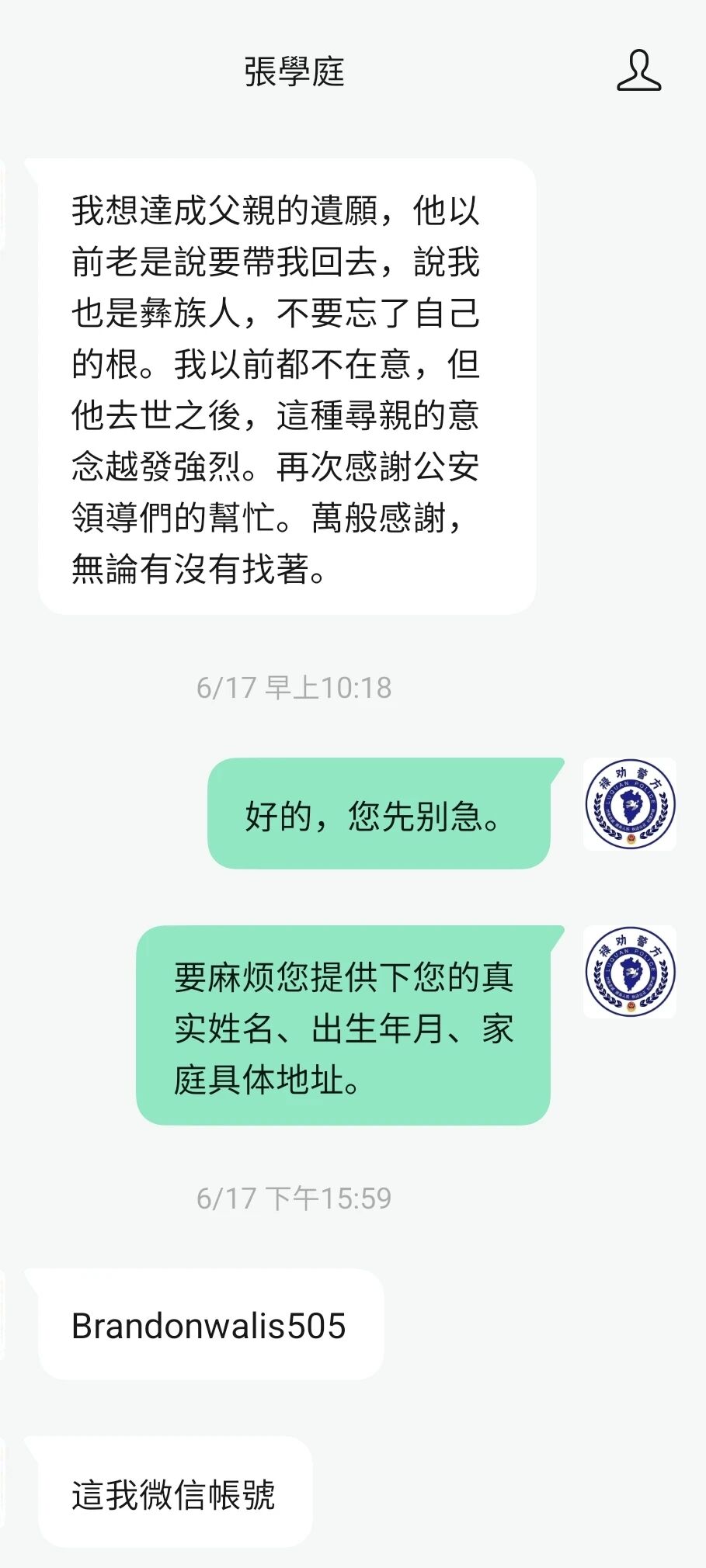Image resolution: width=706 pixels, height=1568 pixels.
Task: Open 張學庭's contact info via the person icon
Action: tap(638, 71)
